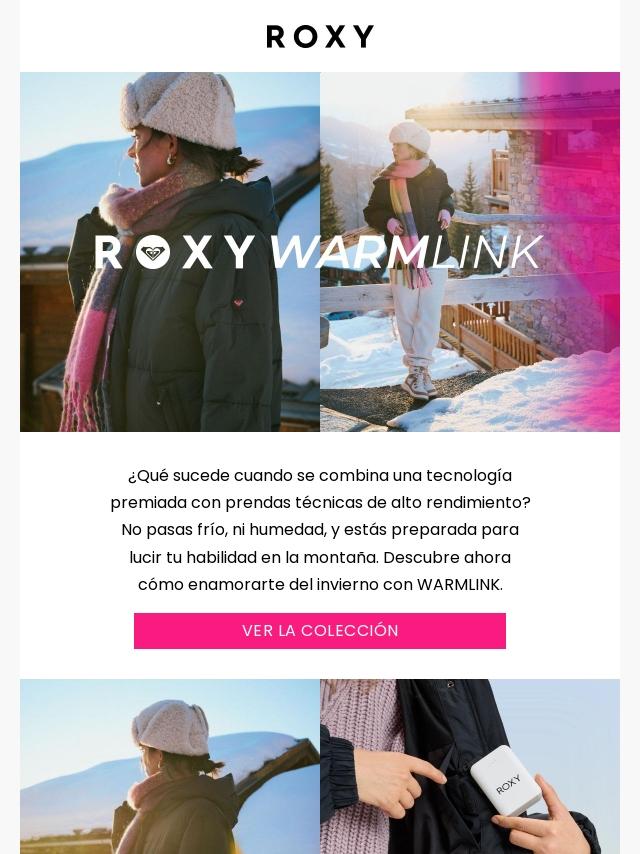Viewport: 640px width, 854px height.
Task: Open the ROXY logo link at top
Action: 320,36
